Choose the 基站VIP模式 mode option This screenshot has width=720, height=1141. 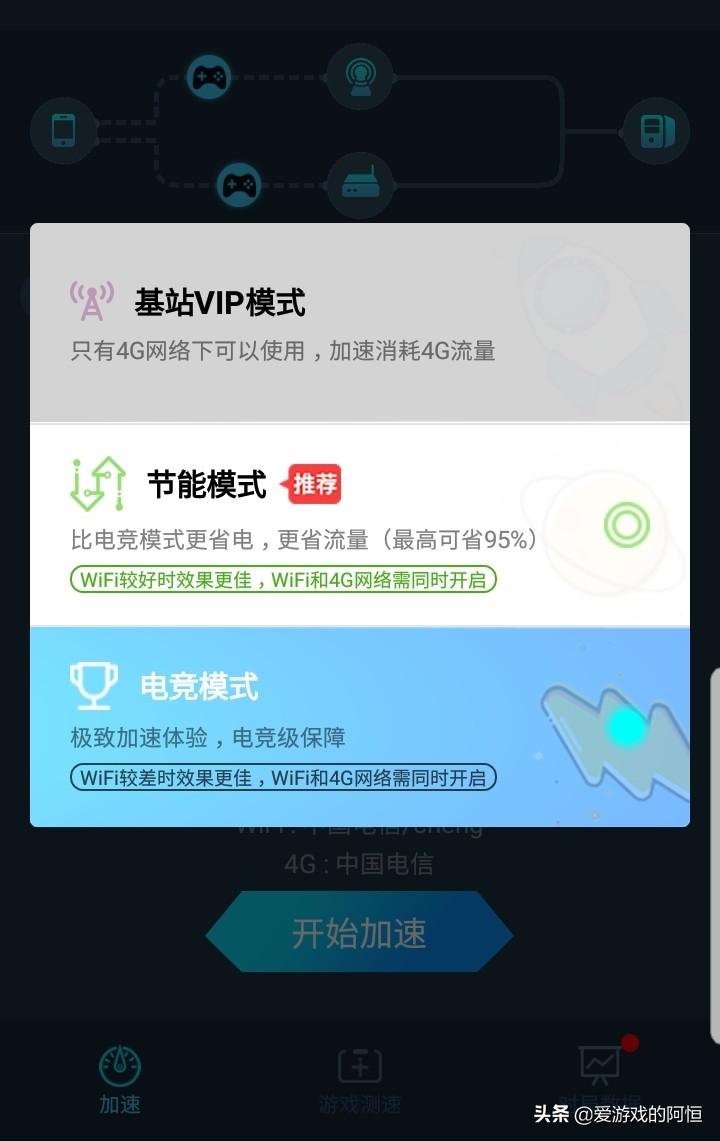[360, 320]
